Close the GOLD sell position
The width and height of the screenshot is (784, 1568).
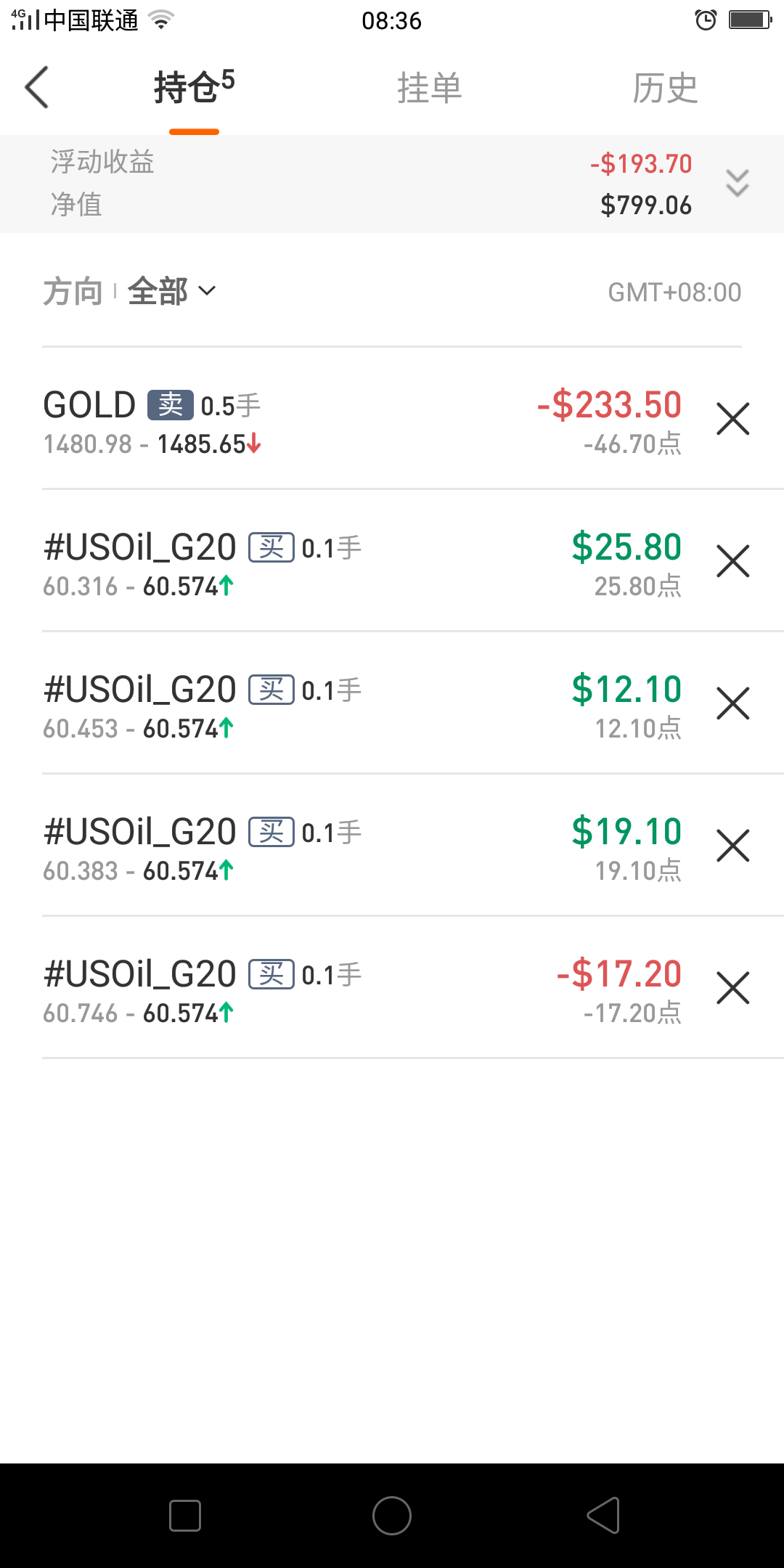coord(732,419)
